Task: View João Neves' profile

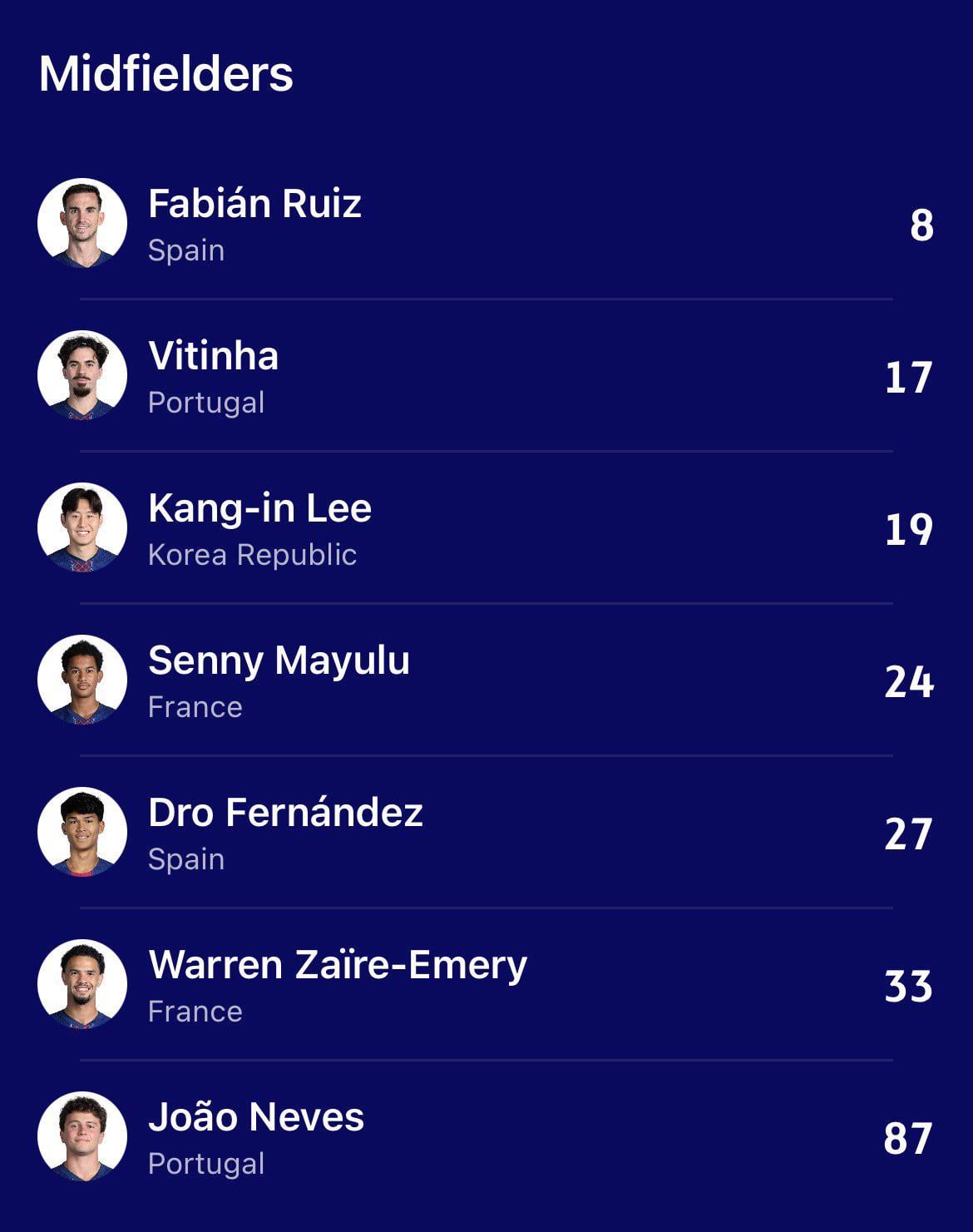Action: point(256,1118)
